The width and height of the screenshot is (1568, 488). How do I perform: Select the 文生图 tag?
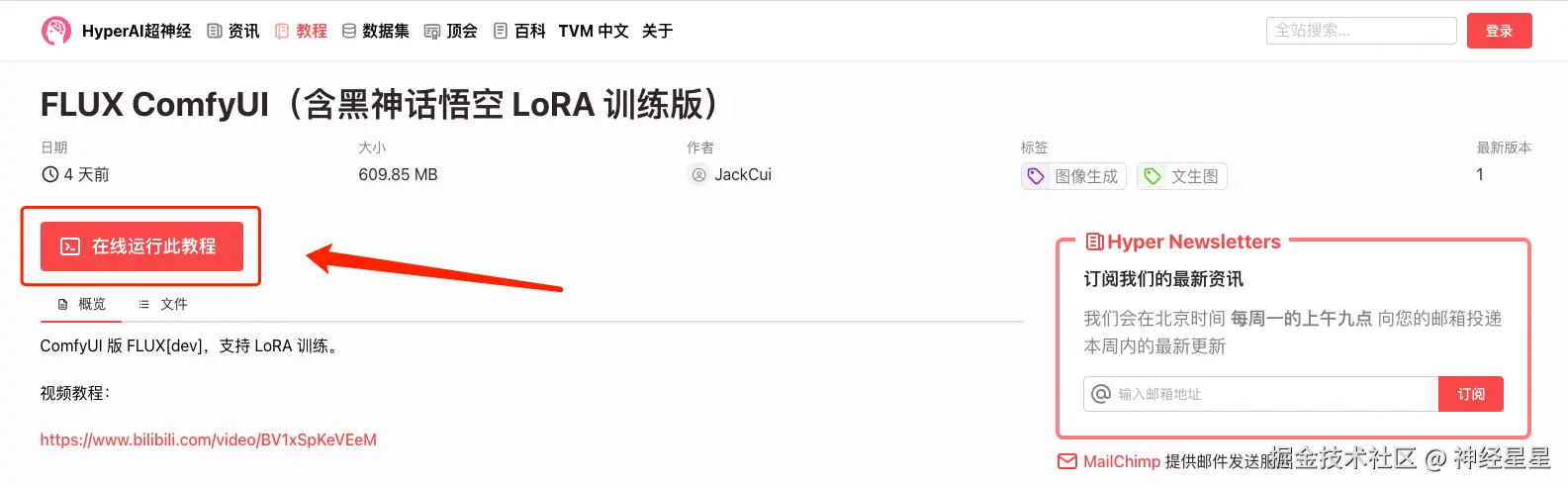click(x=1182, y=176)
